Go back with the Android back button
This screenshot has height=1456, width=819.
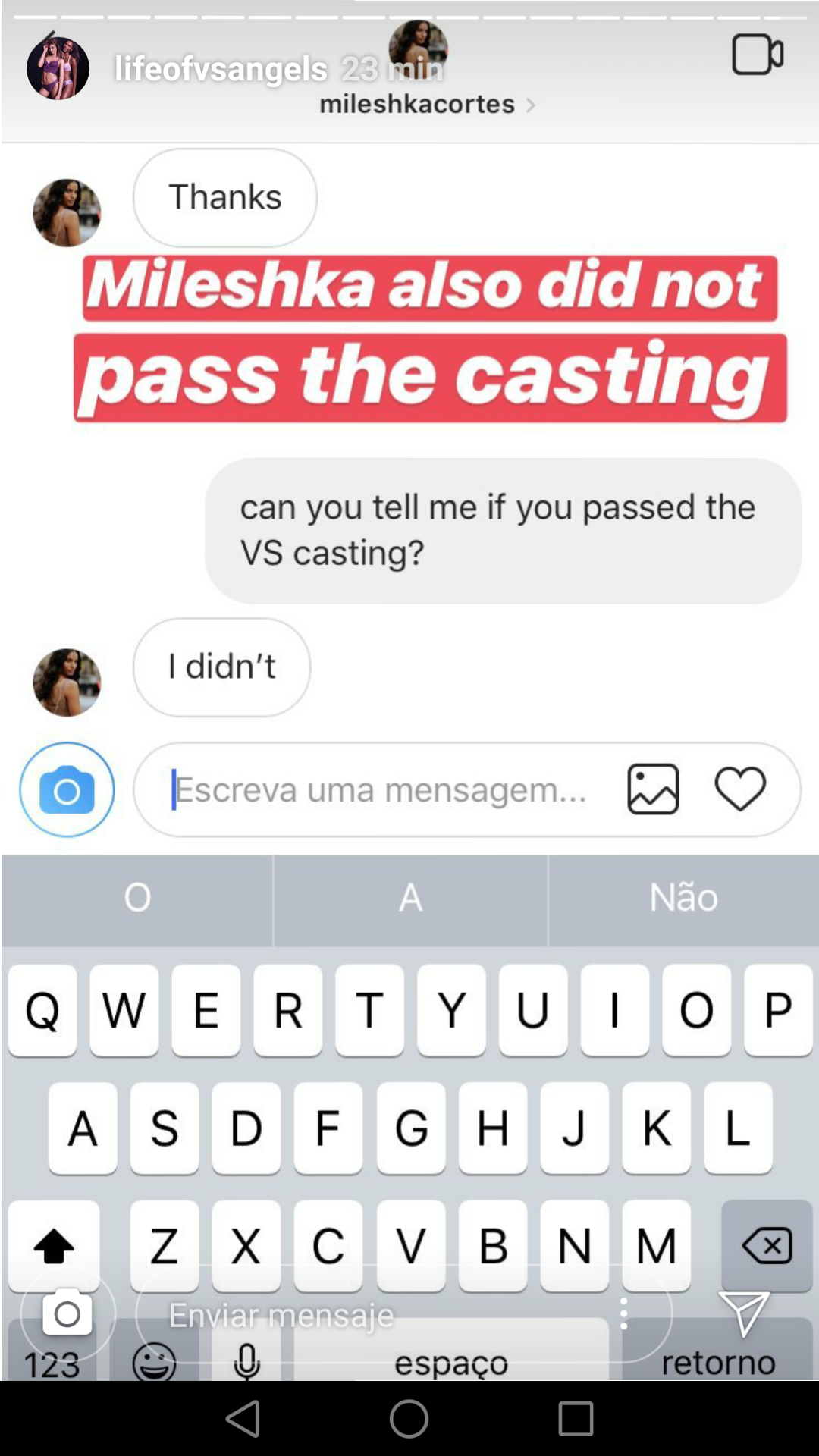[x=244, y=1418]
